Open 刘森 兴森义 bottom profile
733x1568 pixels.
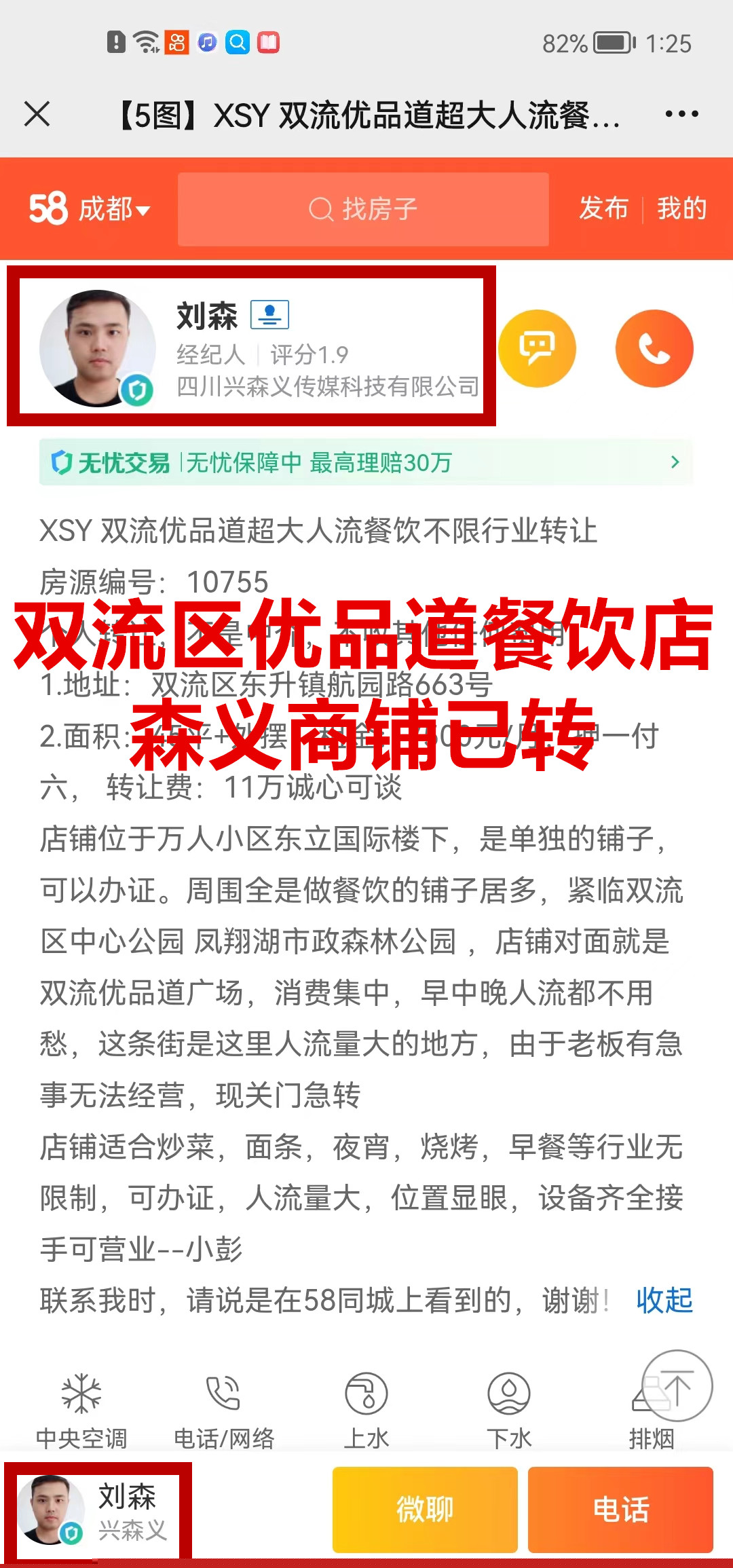(98, 1511)
